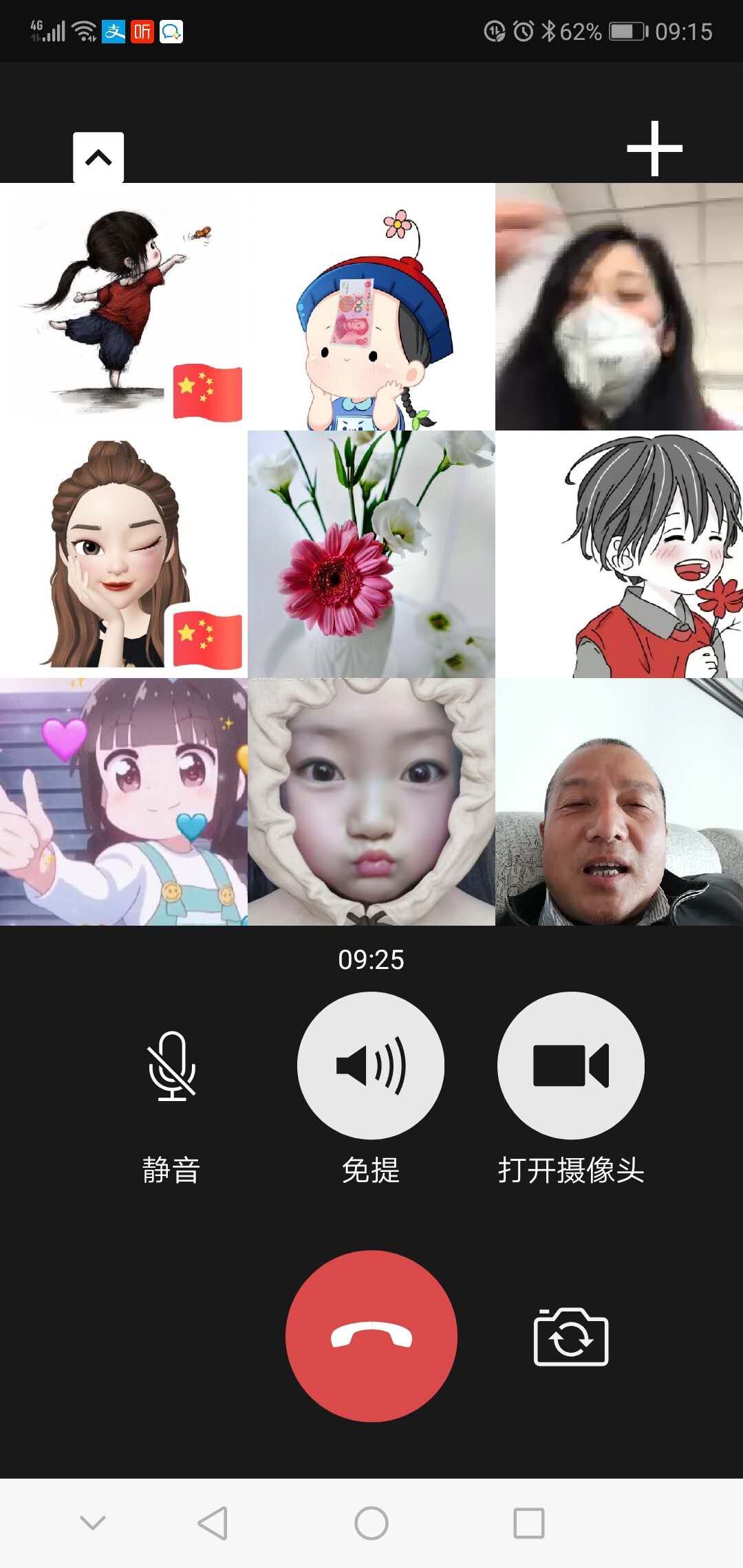
Task: Hang up the group call
Action: pyautogui.click(x=371, y=1336)
